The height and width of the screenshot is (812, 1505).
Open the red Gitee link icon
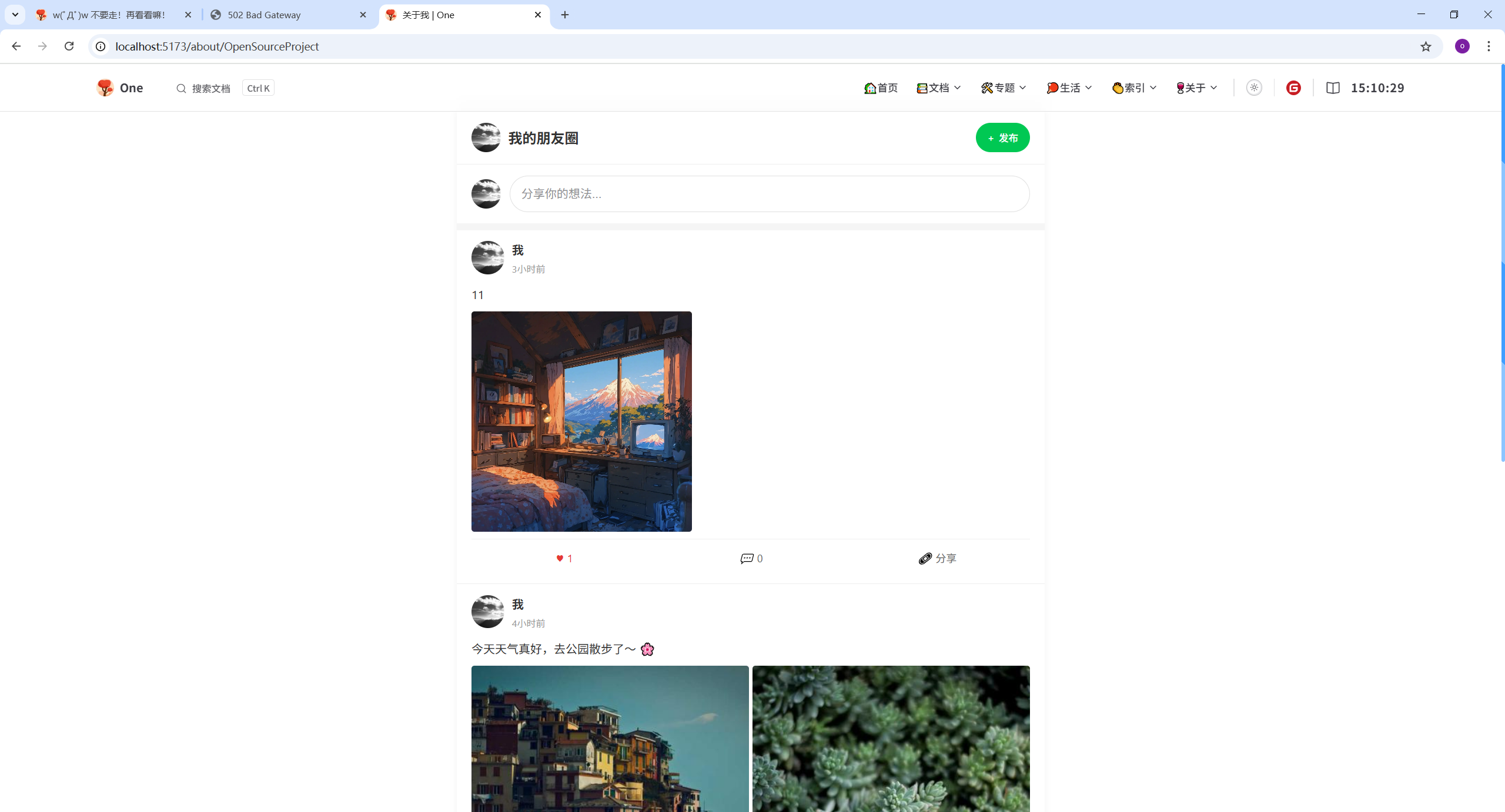(1293, 88)
